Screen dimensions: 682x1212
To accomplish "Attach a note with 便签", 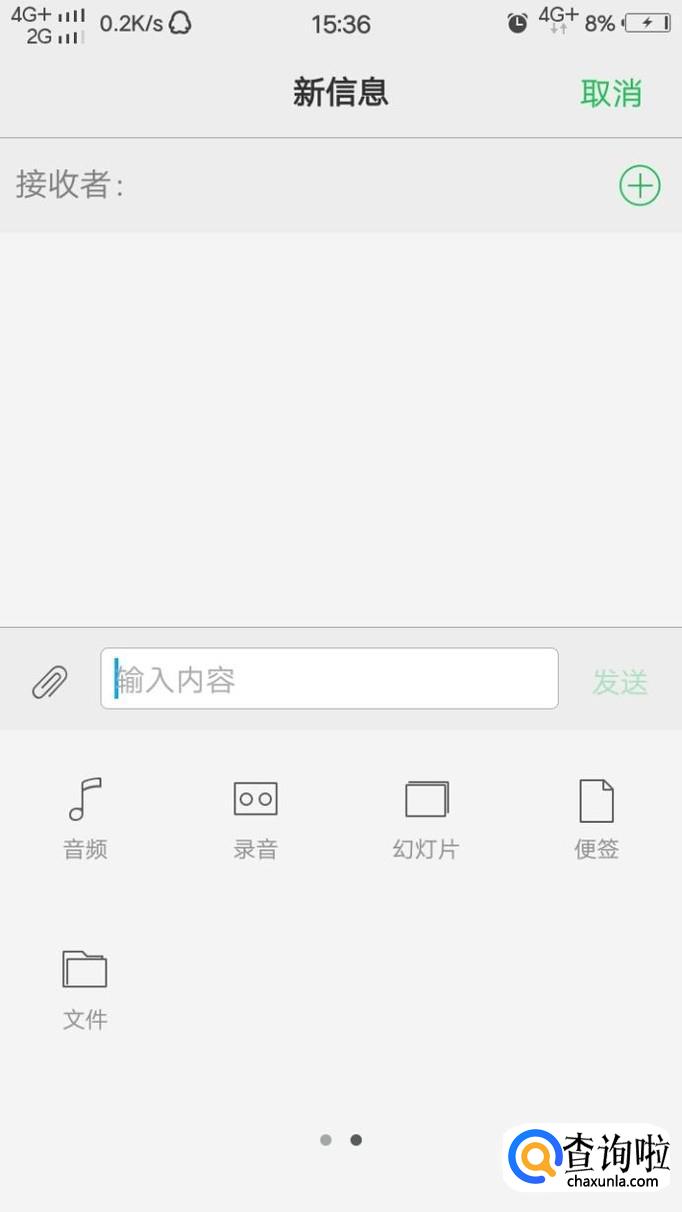I will click(597, 818).
